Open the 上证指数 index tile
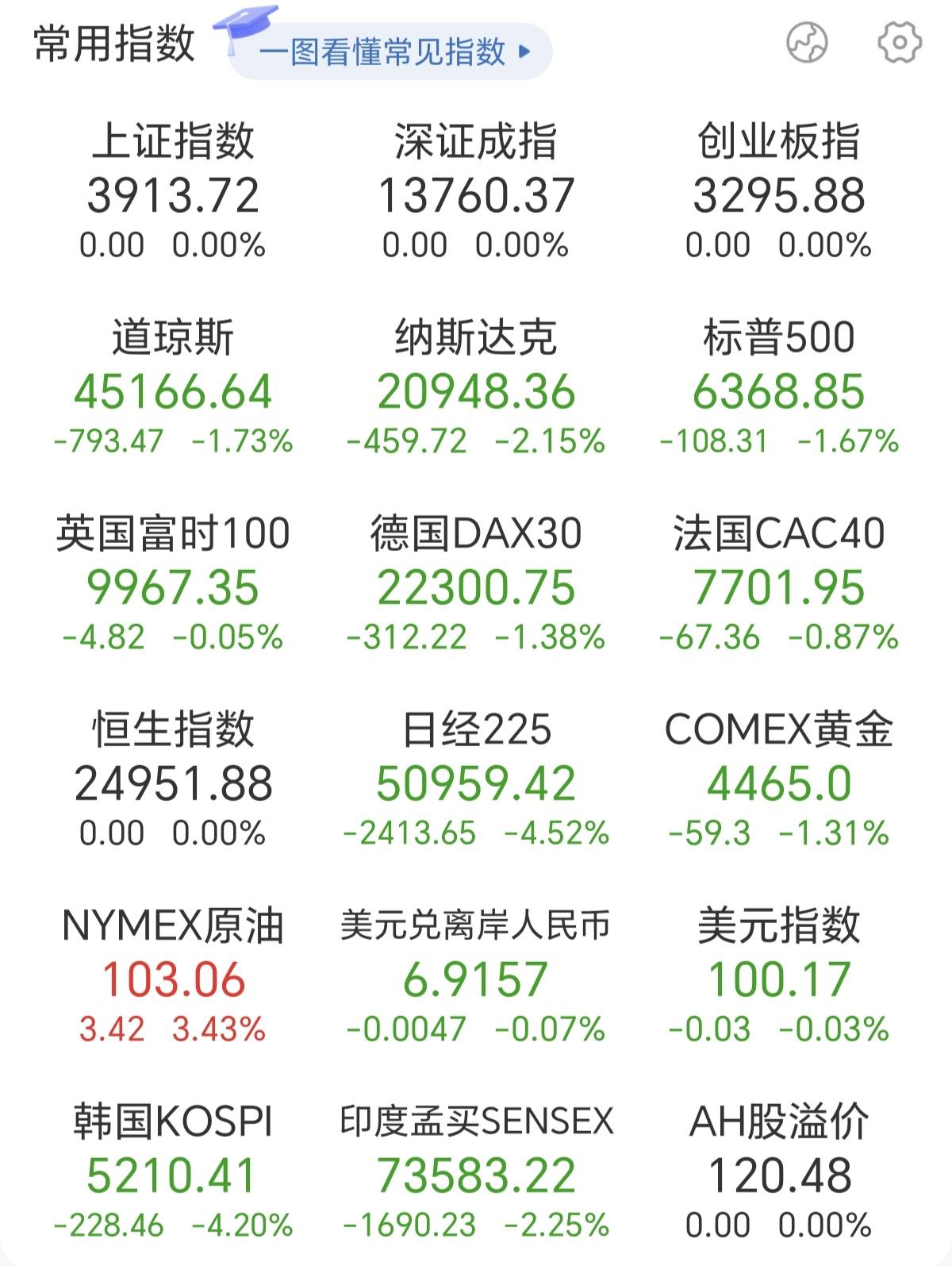The height and width of the screenshot is (1266, 952). tap(173, 190)
